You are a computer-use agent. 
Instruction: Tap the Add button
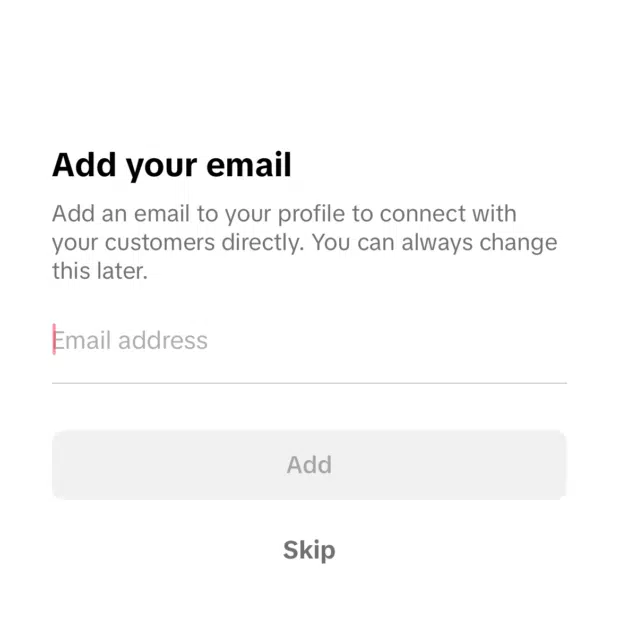[309, 465]
